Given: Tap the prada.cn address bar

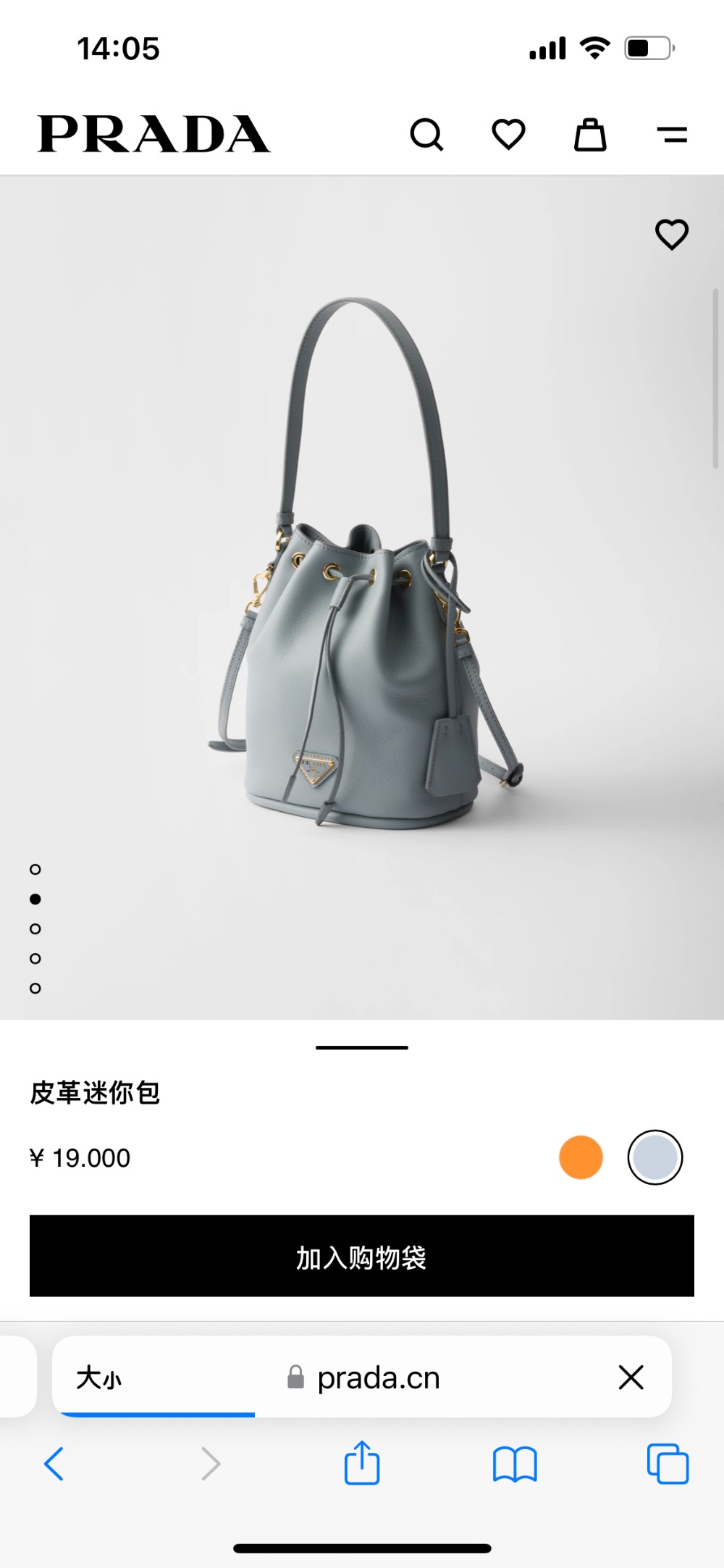Looking at the screenshot, I should tap(376, 1378).
